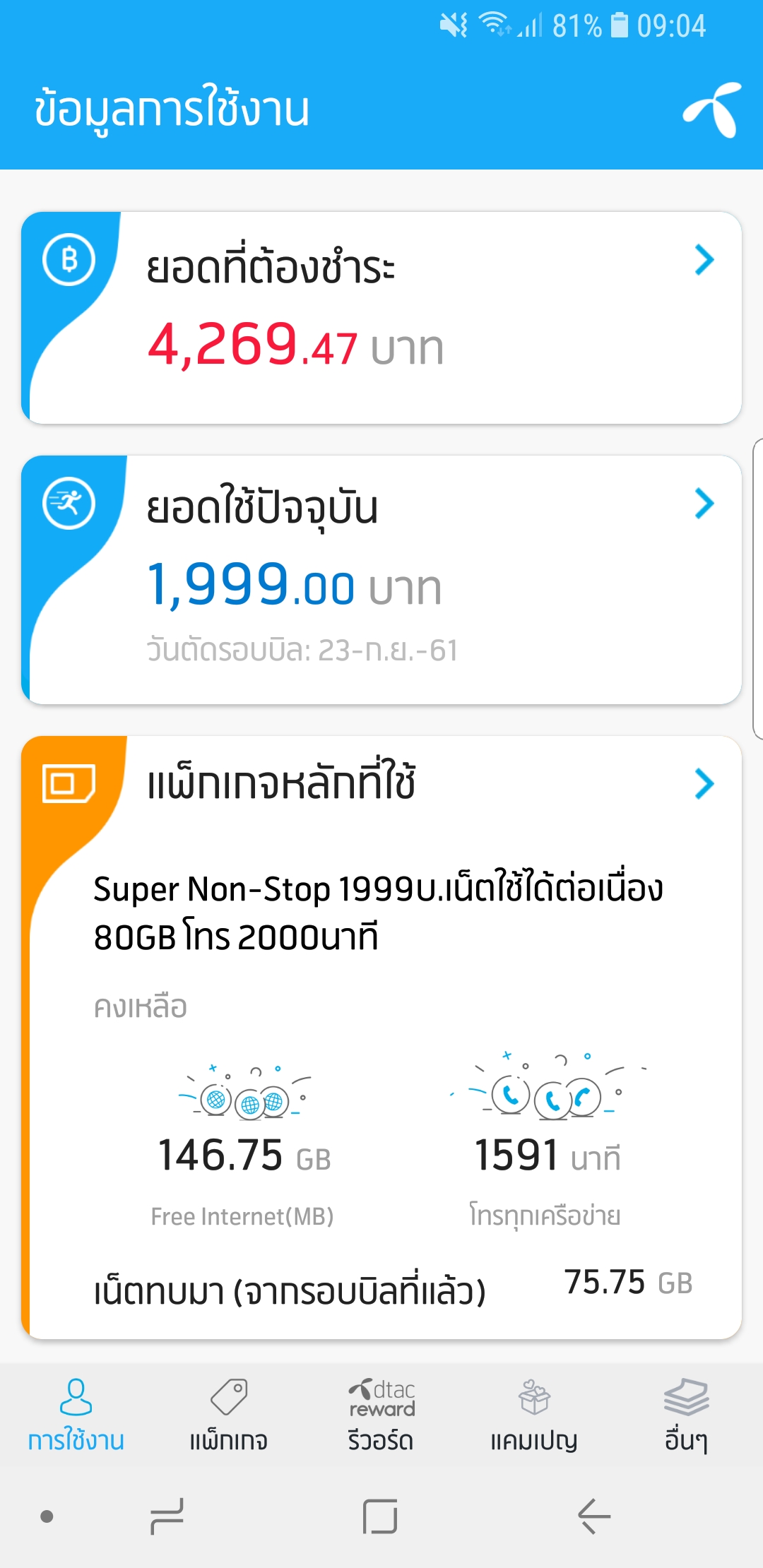Open the ยอดใช้ปัจจุบัน usage card
763x1568 pixels.
381,580
